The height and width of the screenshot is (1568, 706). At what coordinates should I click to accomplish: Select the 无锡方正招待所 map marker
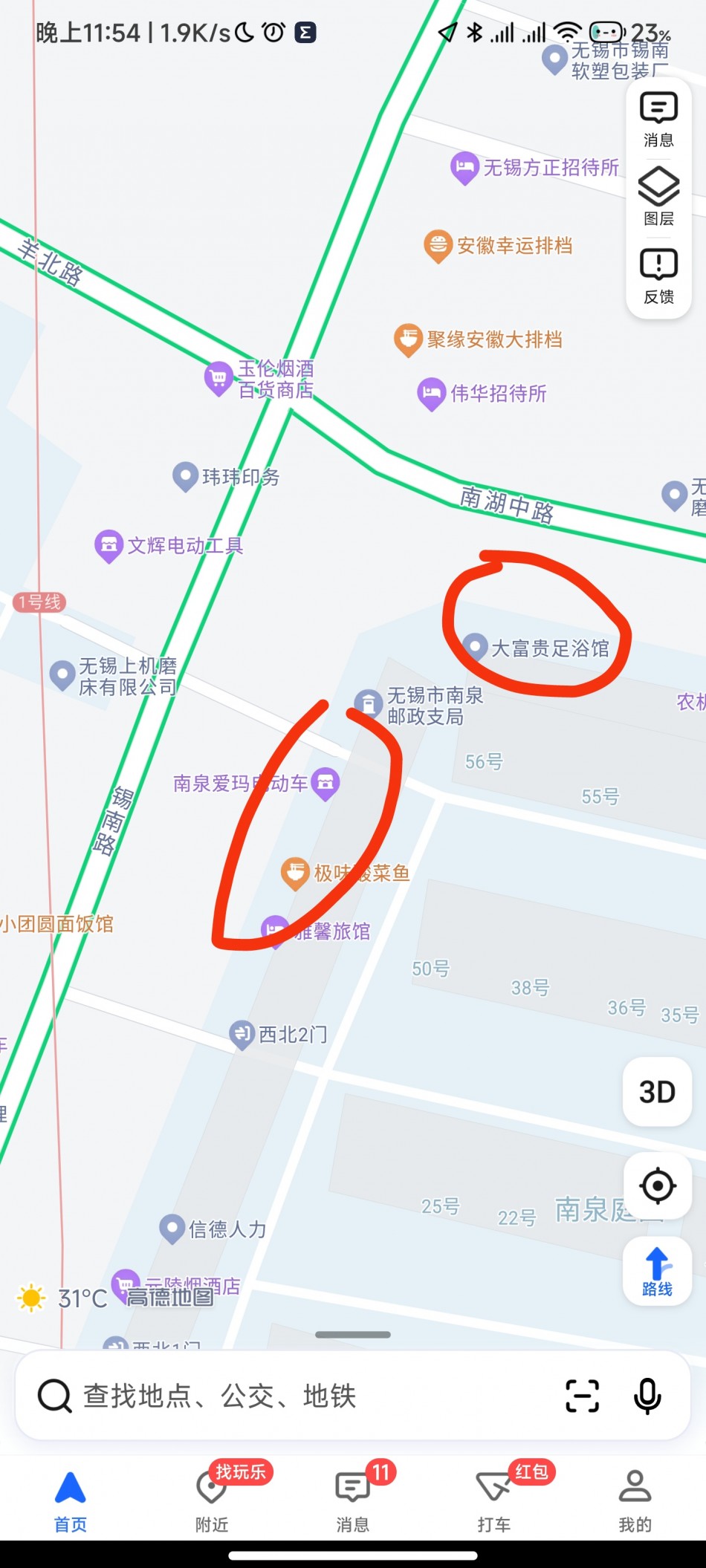click(464, 166)
